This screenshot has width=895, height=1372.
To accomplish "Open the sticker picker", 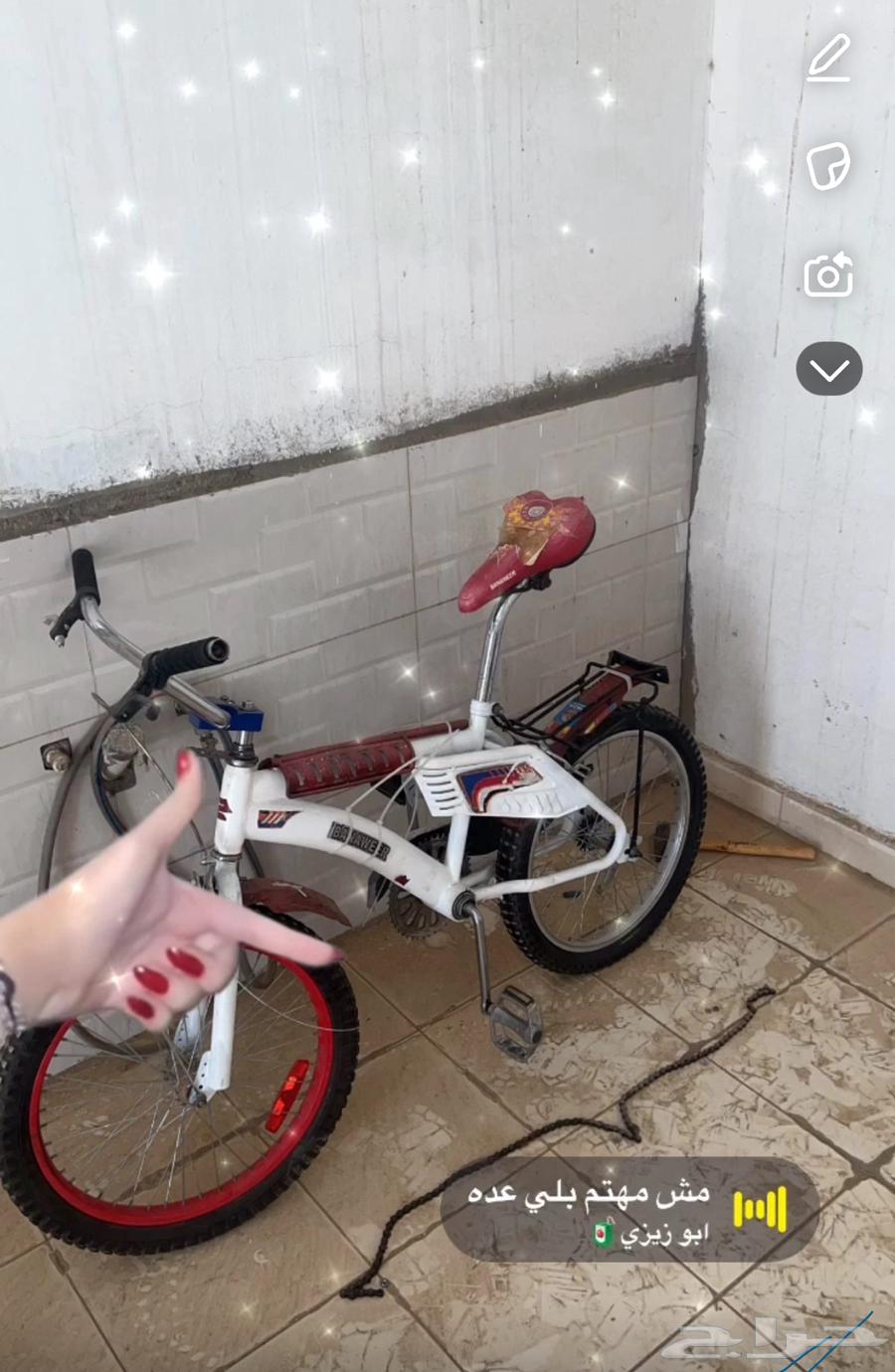I will pos(827,166).
